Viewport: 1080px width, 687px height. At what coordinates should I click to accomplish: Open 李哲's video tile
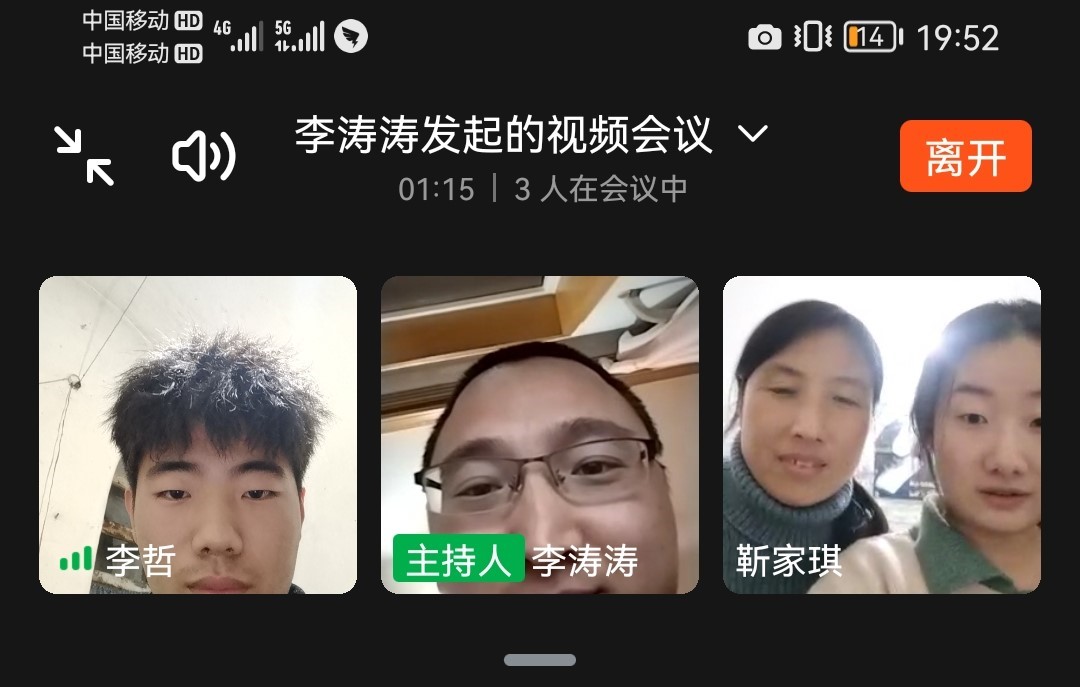click(198, 435)
